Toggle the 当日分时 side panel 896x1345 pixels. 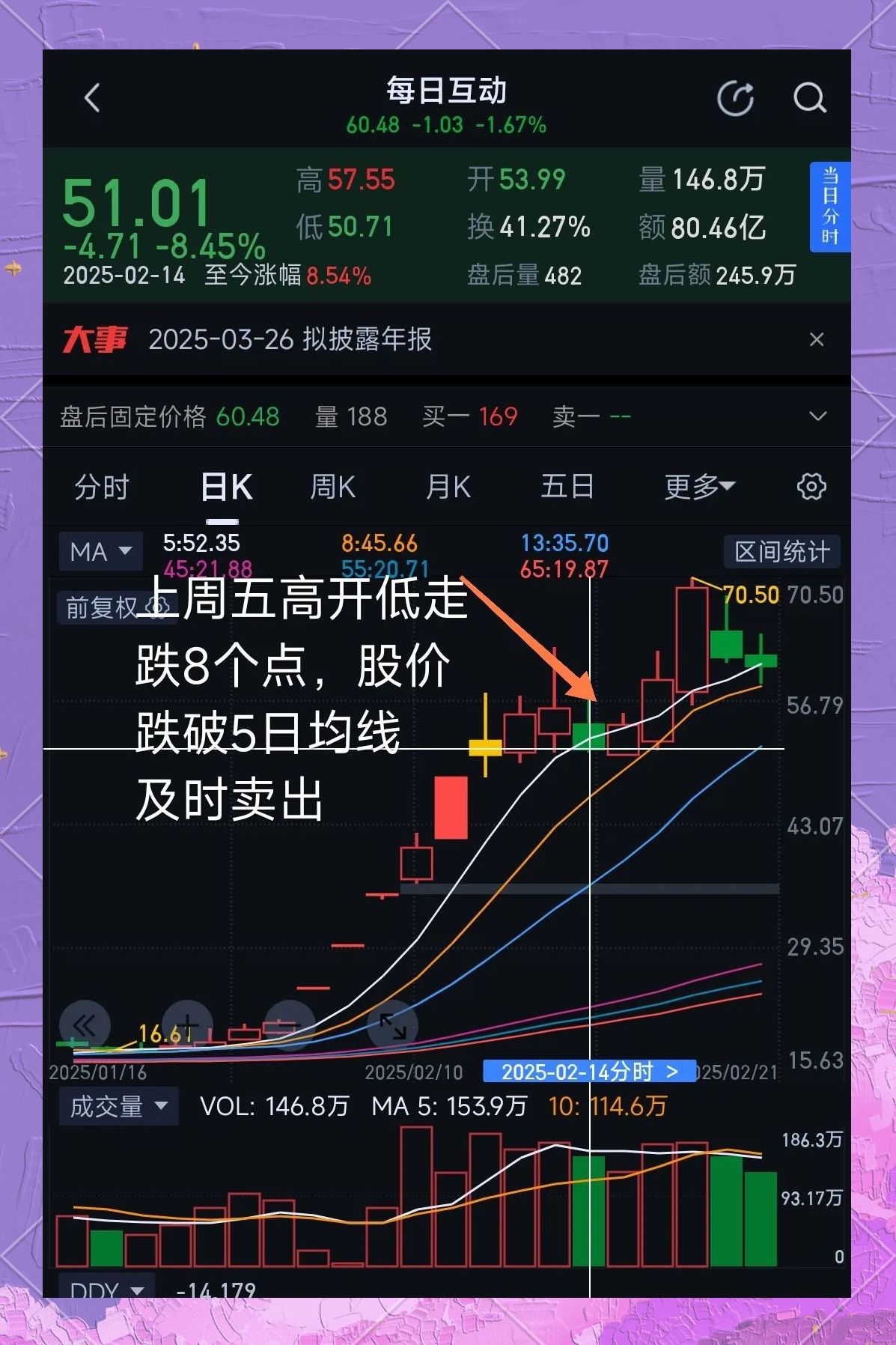(829, 207)
